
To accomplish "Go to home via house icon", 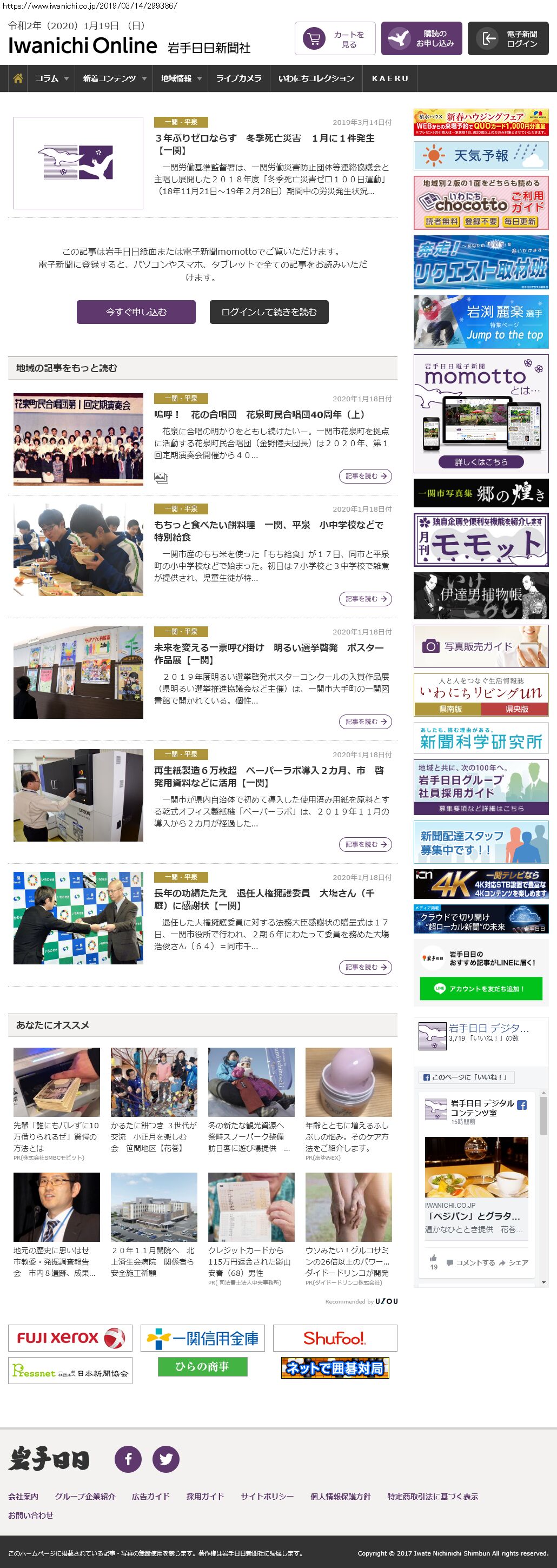I will pyautogui.click(x=18, y=78).
